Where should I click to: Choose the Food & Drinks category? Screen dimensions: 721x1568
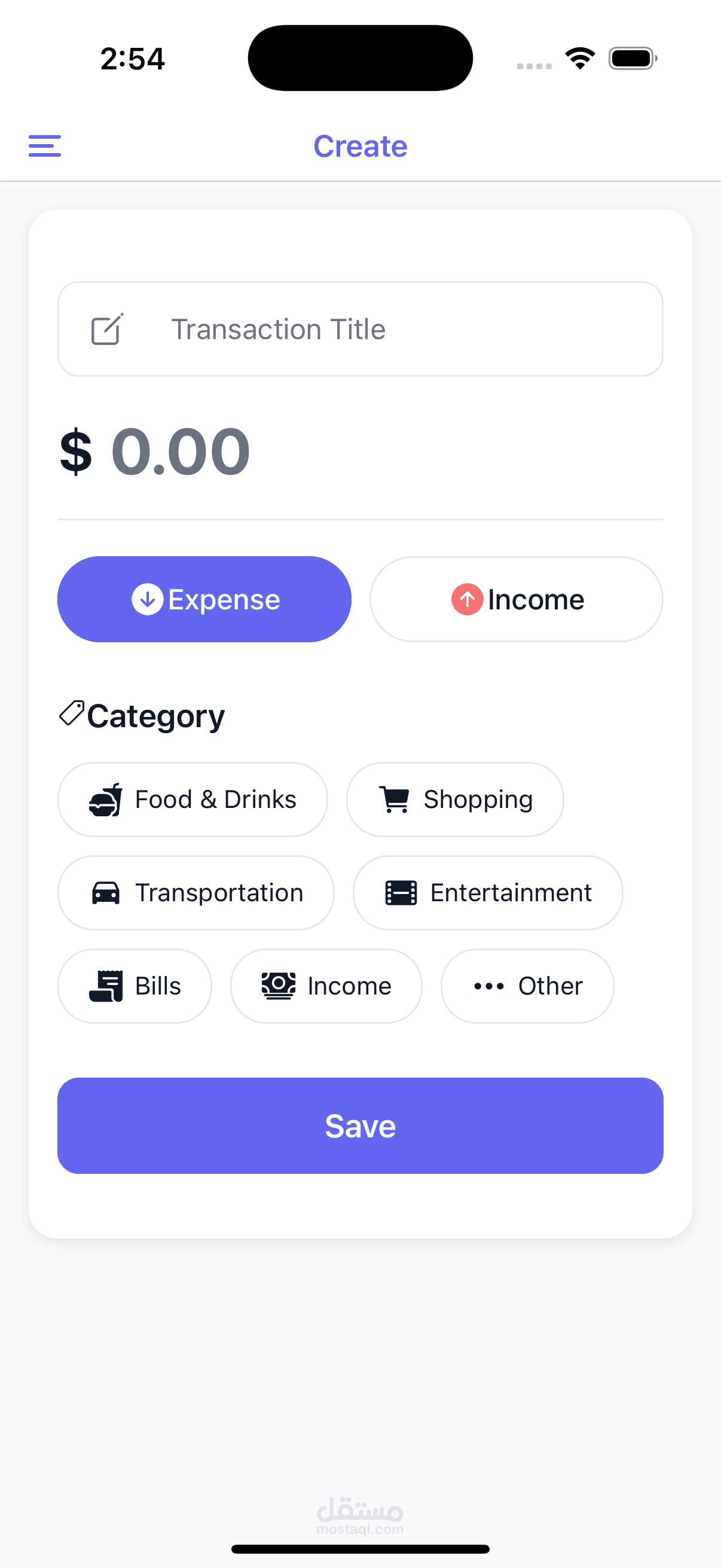[193, 800]
